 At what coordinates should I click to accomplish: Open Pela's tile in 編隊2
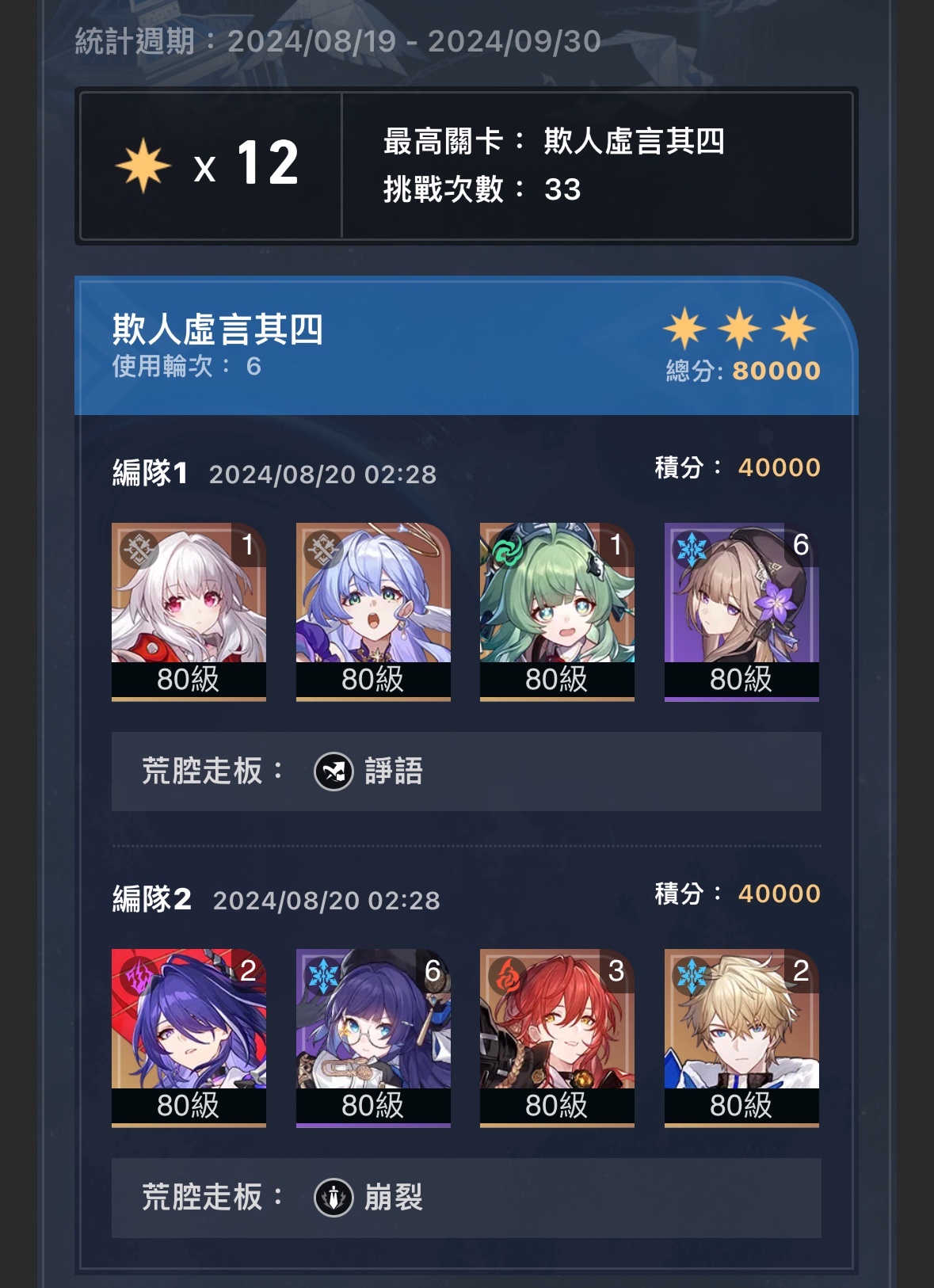[373, 1036]
